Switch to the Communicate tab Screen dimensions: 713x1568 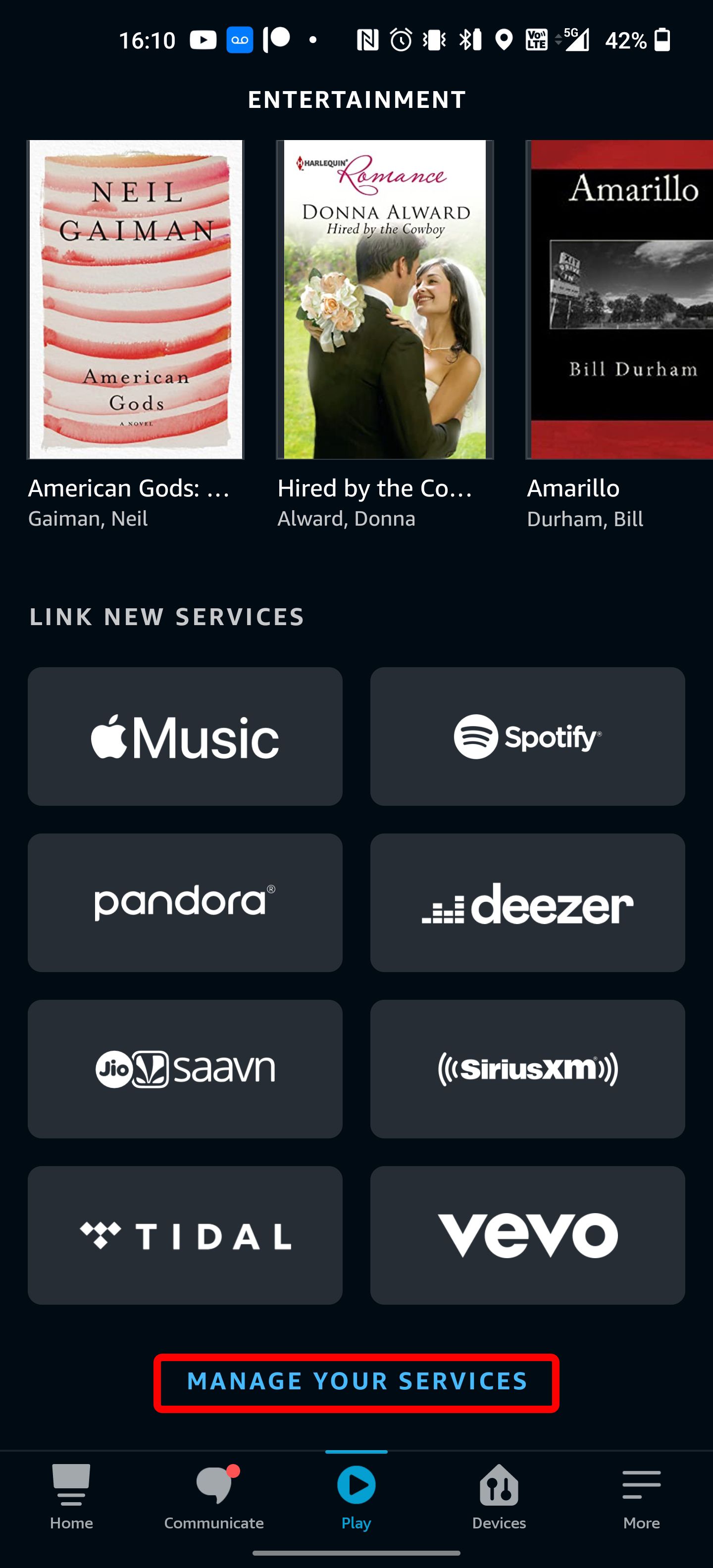tap(214, 1497)
